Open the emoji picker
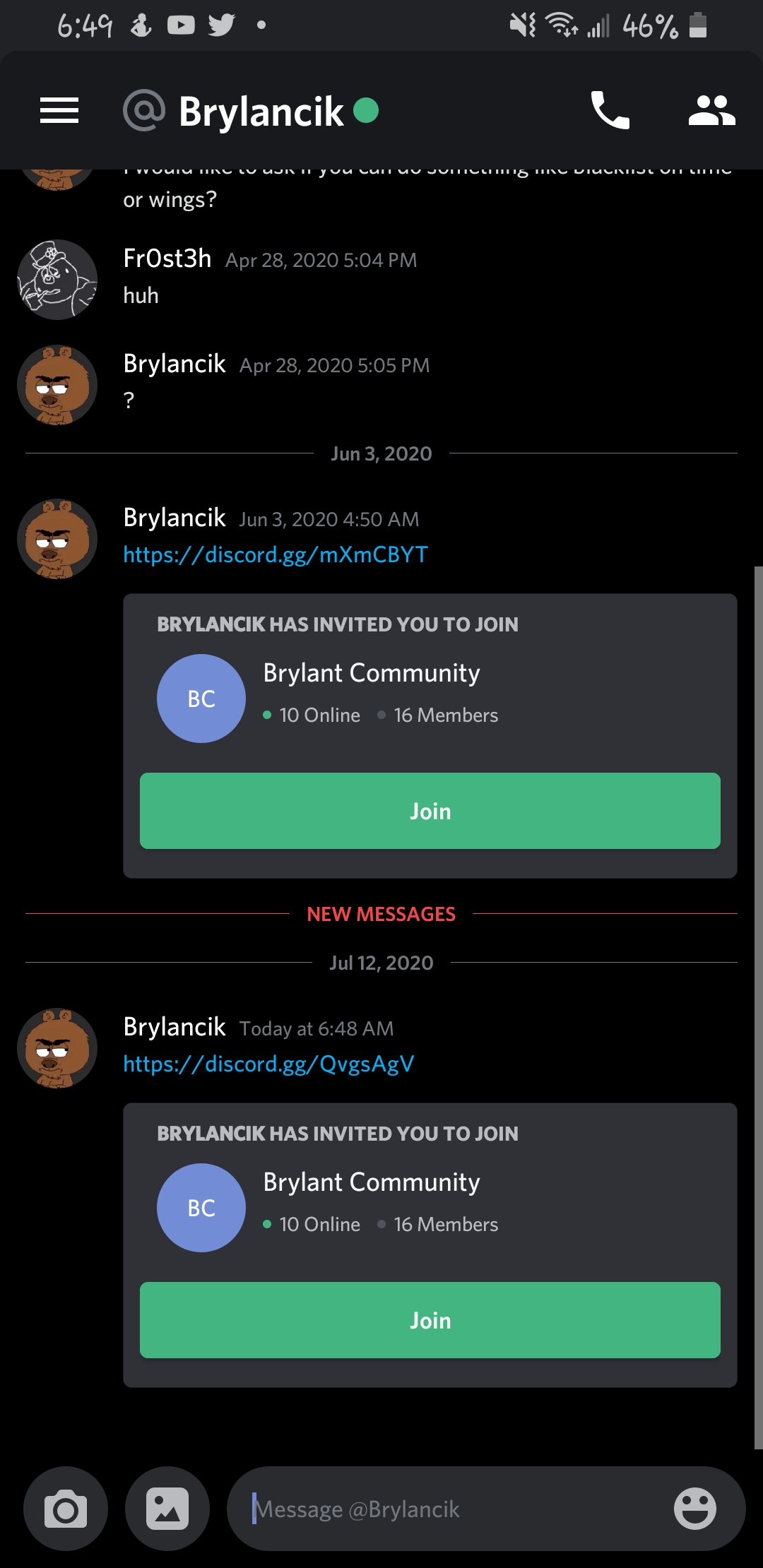Viewport: 763px width, 1568px height. [x=695, y=1509]
